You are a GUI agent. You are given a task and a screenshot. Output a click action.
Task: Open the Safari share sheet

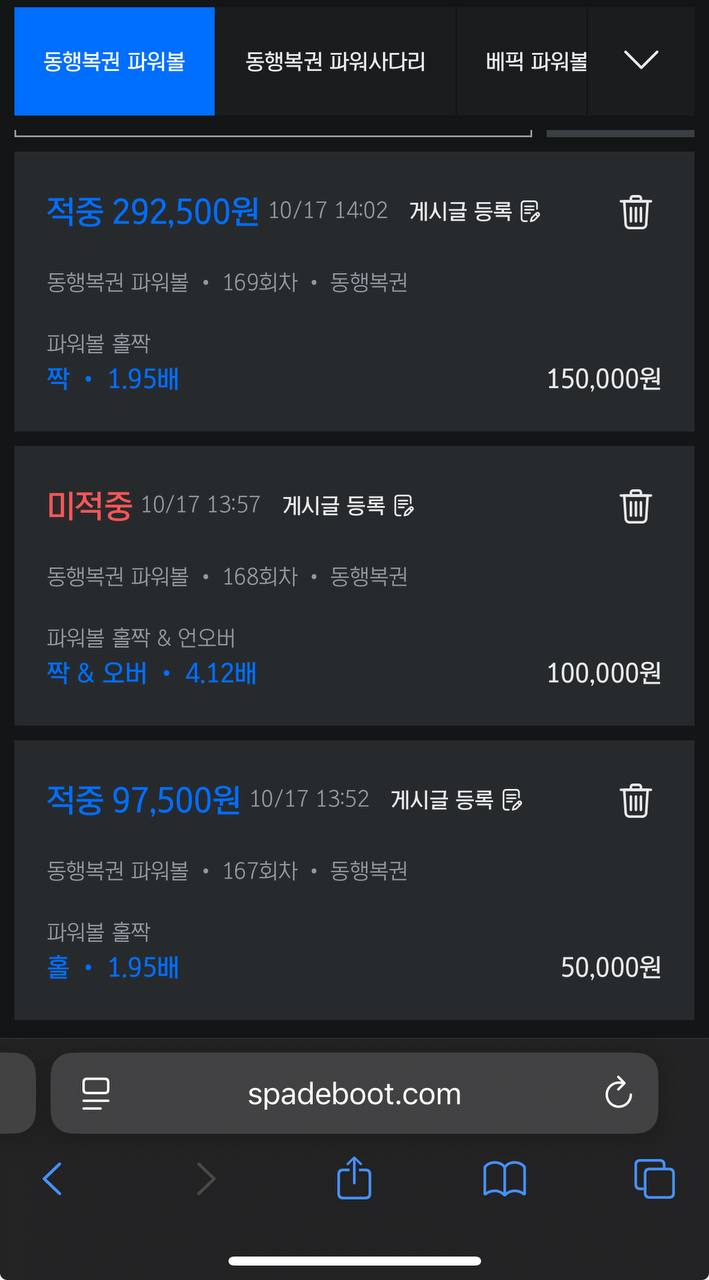354,1178
